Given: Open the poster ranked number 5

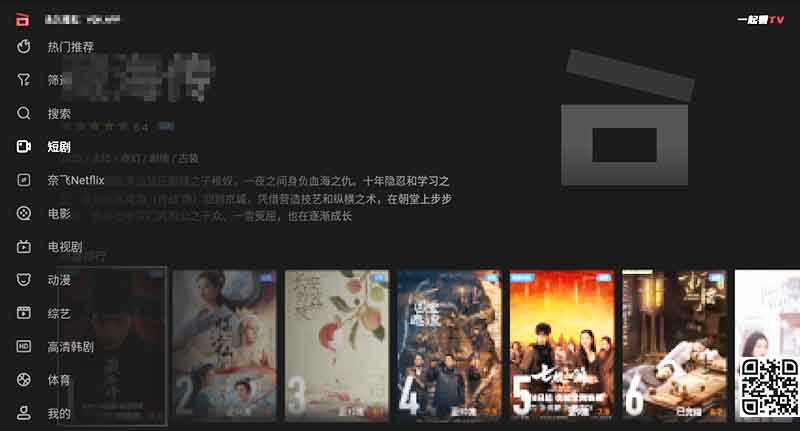Looking at the screenshot, I should tap(561, 344).
